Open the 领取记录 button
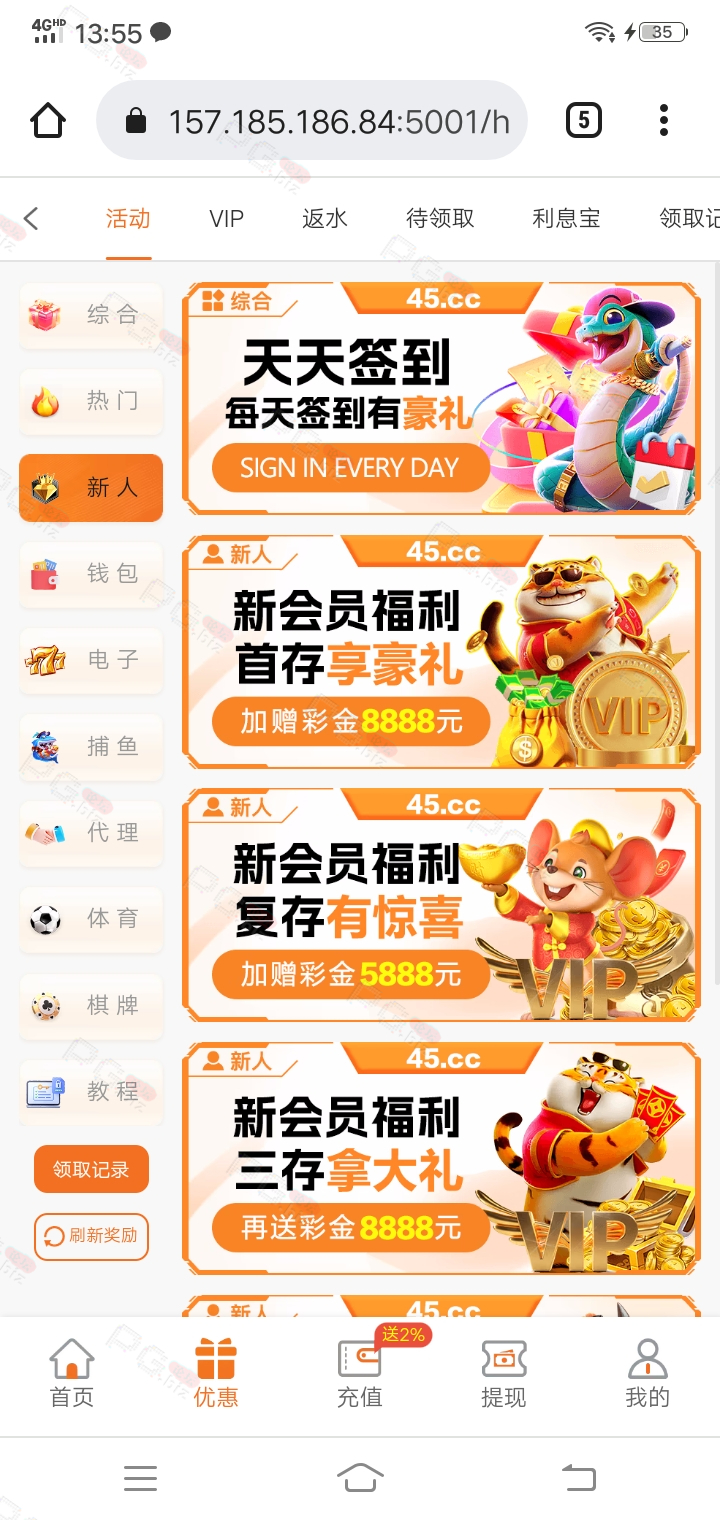This screenshot has height=1520, width=720. point(91,1169)
